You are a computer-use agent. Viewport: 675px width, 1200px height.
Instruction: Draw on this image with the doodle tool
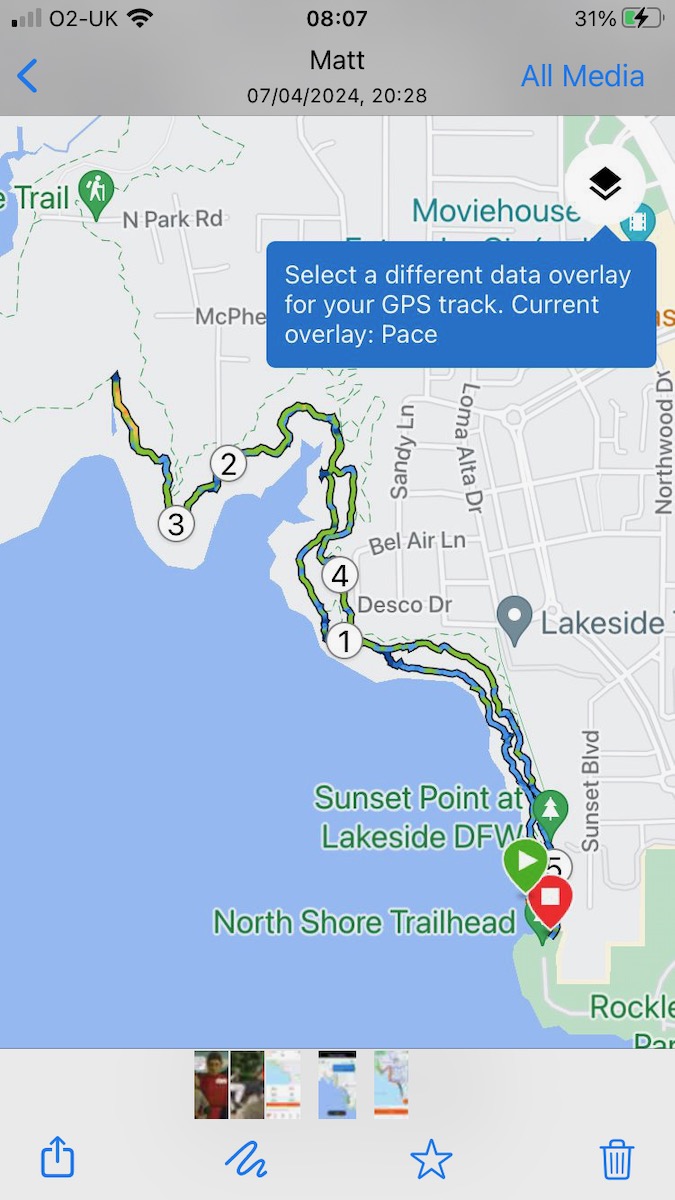[x=245, y=1159]
